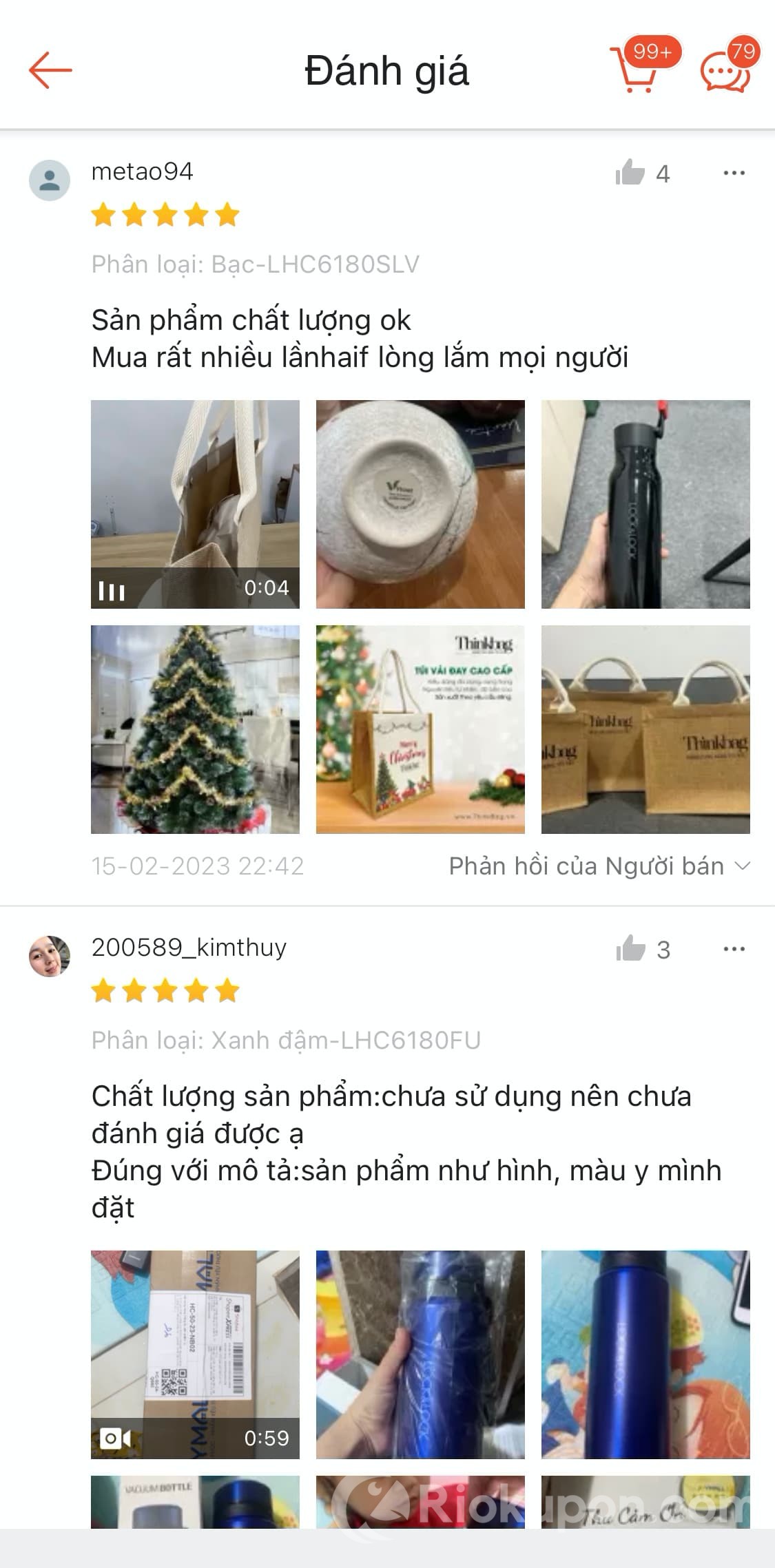Open the Christmas tree photo
The width and height of the screenshot is (775, 1568).
195,729
